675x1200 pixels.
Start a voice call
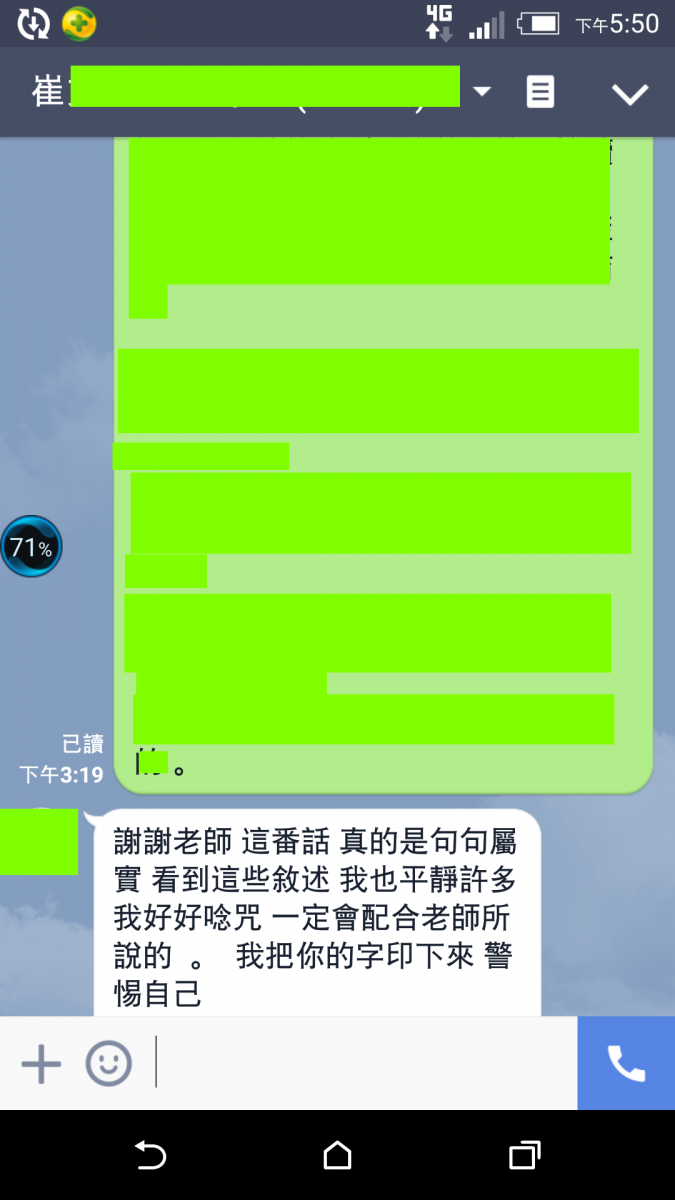(626, 1063)
